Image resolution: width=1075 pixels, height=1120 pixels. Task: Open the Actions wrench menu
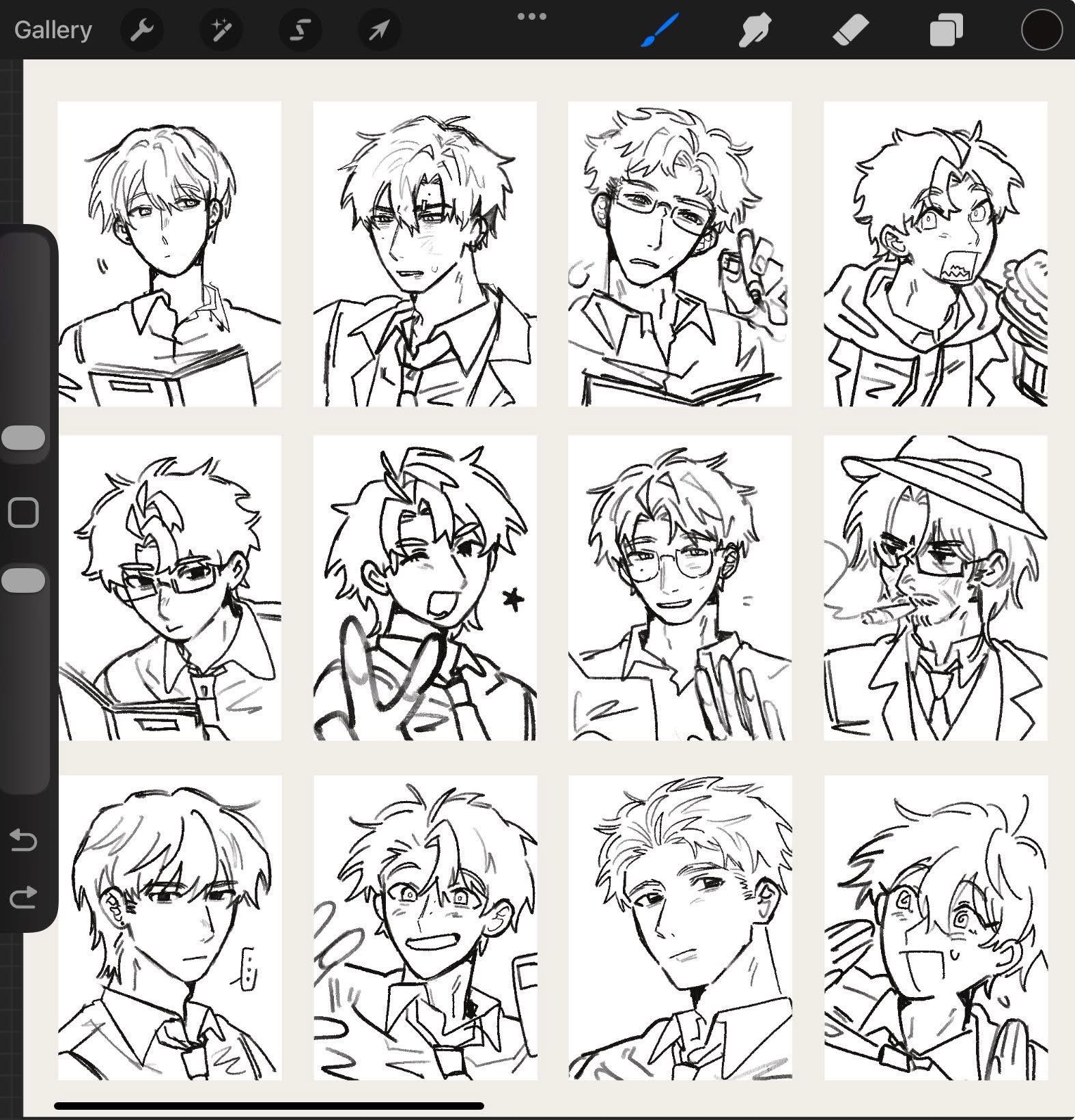pyautogui.click(x=142, y=30)
